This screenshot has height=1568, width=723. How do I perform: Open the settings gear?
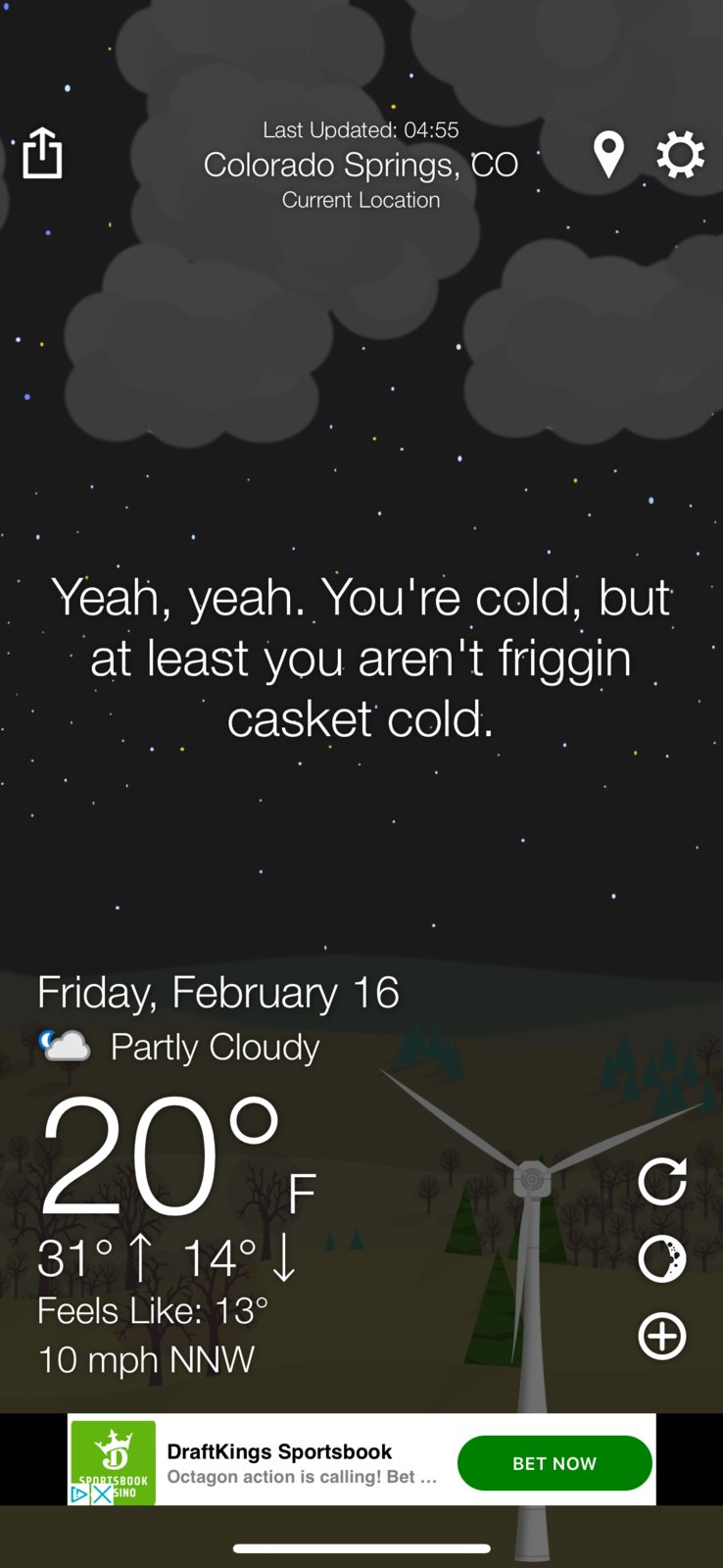(x=680, y=155)
